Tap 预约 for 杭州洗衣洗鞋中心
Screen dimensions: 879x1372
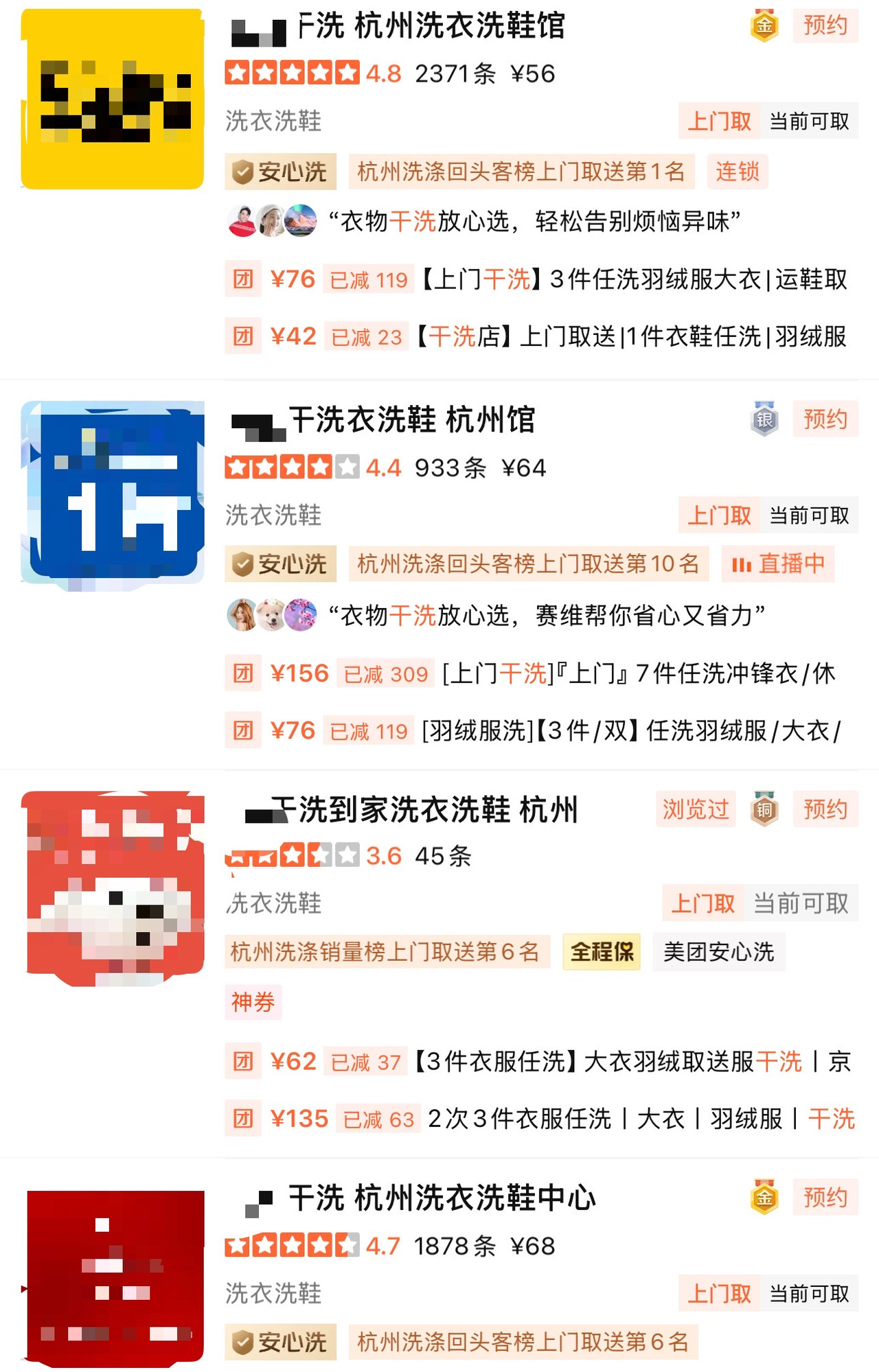click(x=825, y=1198)
